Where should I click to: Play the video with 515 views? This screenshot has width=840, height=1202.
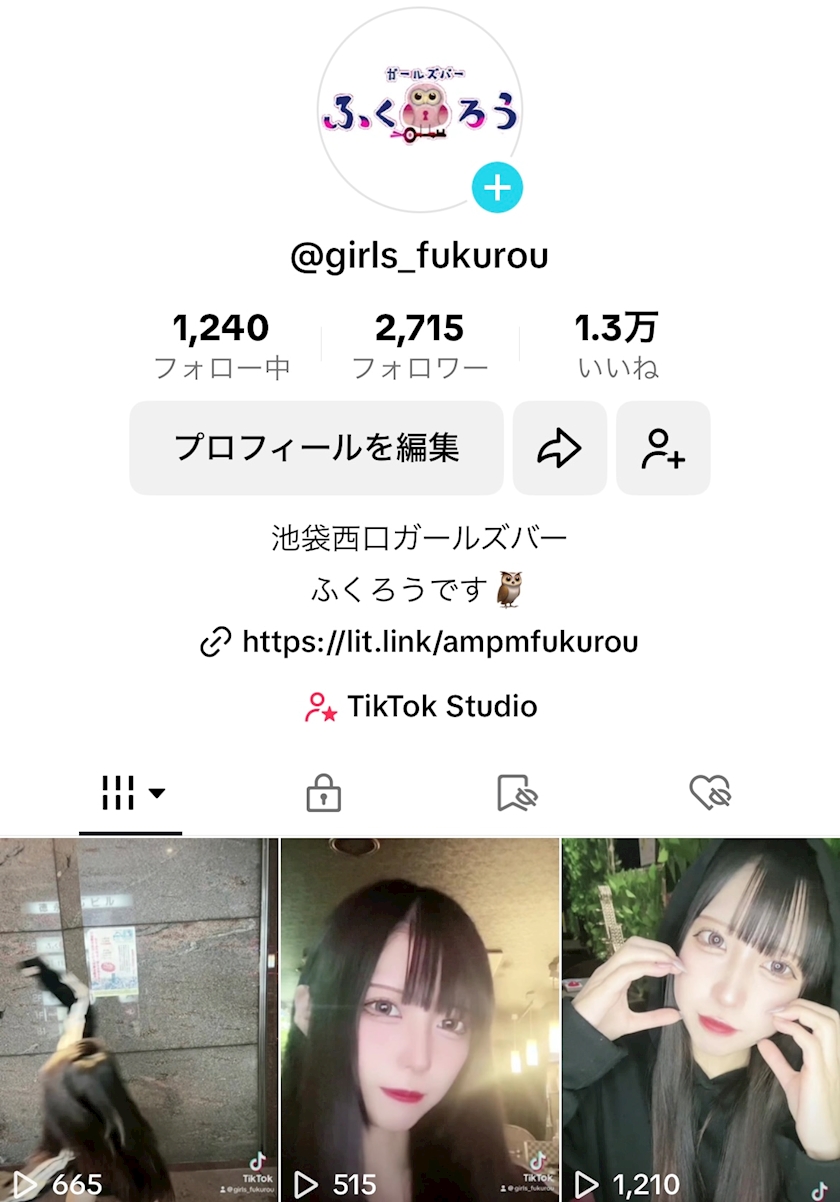click(420, 1020)
